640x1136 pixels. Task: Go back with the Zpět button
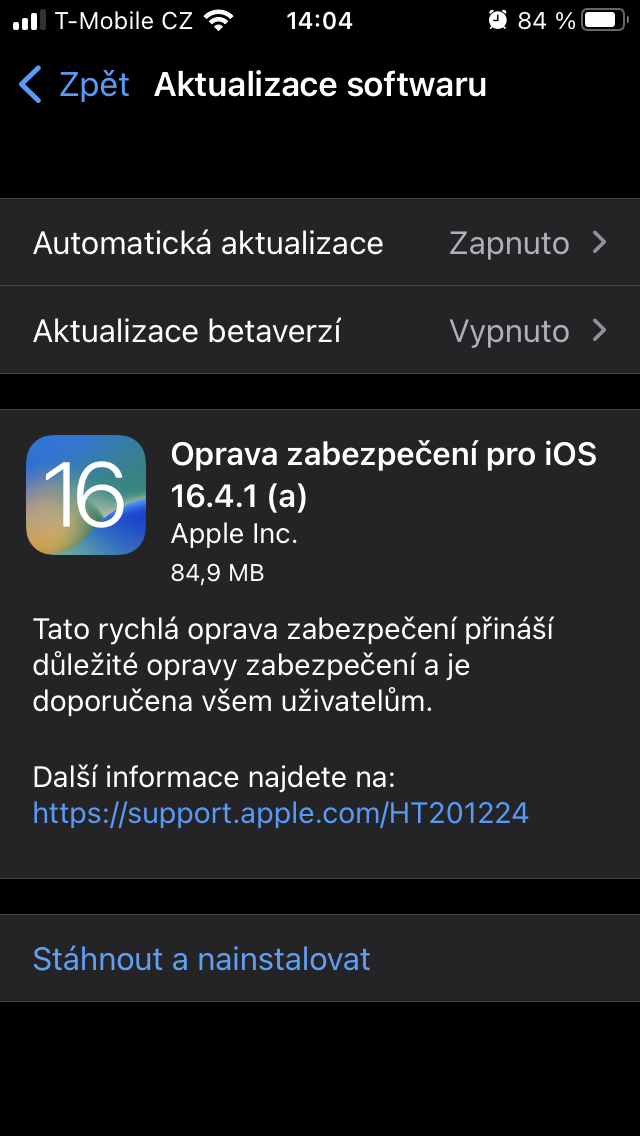click(75, 85)
